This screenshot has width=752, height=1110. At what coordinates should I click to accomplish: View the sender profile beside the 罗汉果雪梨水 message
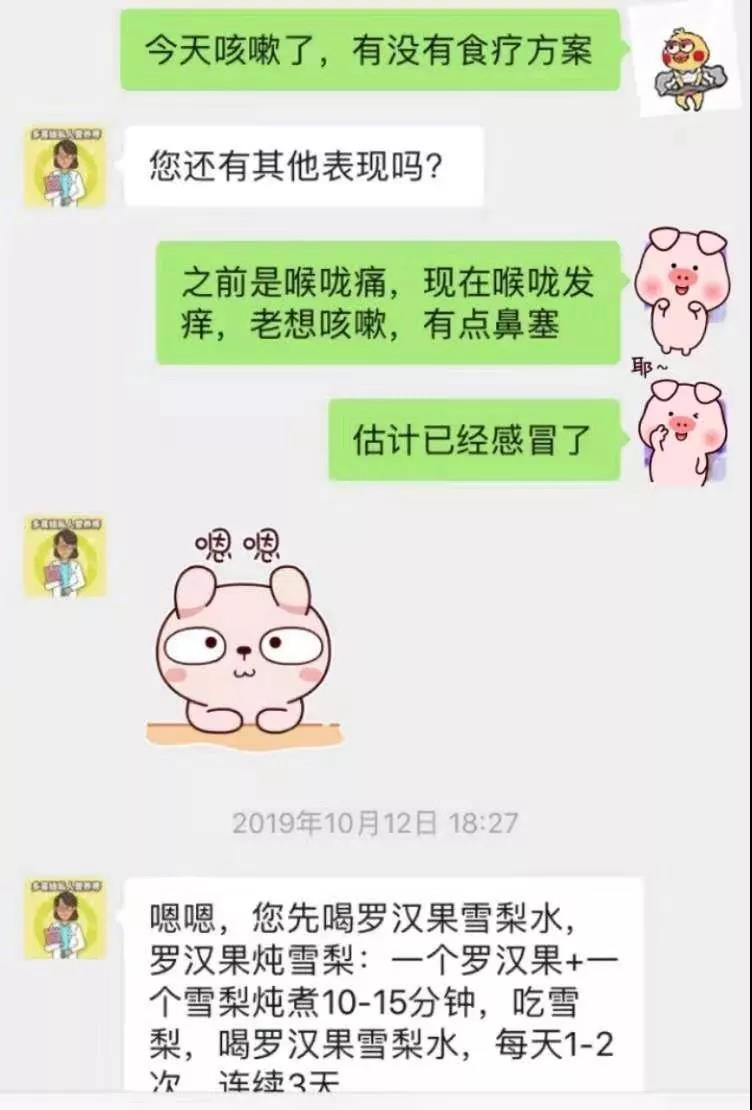65,918
